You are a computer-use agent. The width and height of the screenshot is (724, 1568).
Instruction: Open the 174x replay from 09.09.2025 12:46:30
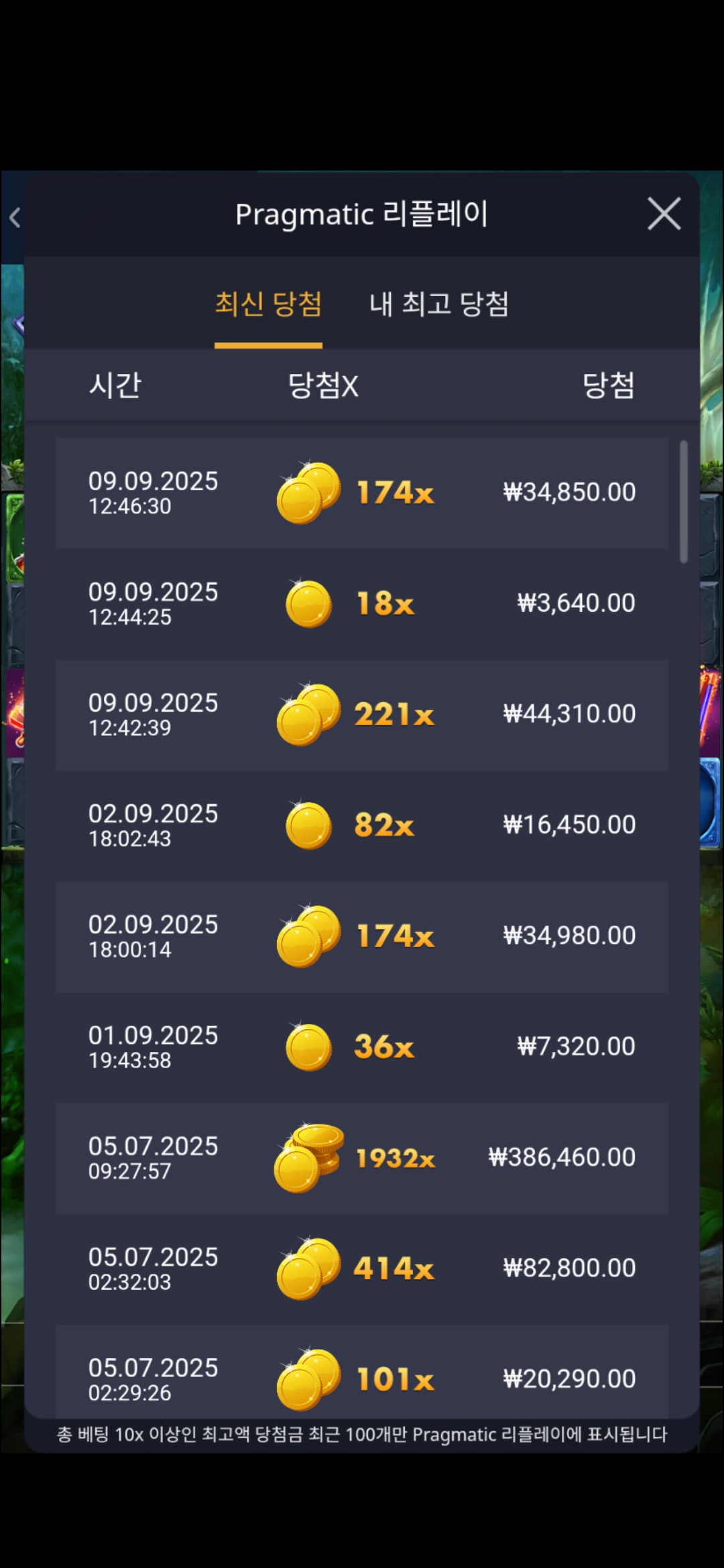(x=361, y=493)
